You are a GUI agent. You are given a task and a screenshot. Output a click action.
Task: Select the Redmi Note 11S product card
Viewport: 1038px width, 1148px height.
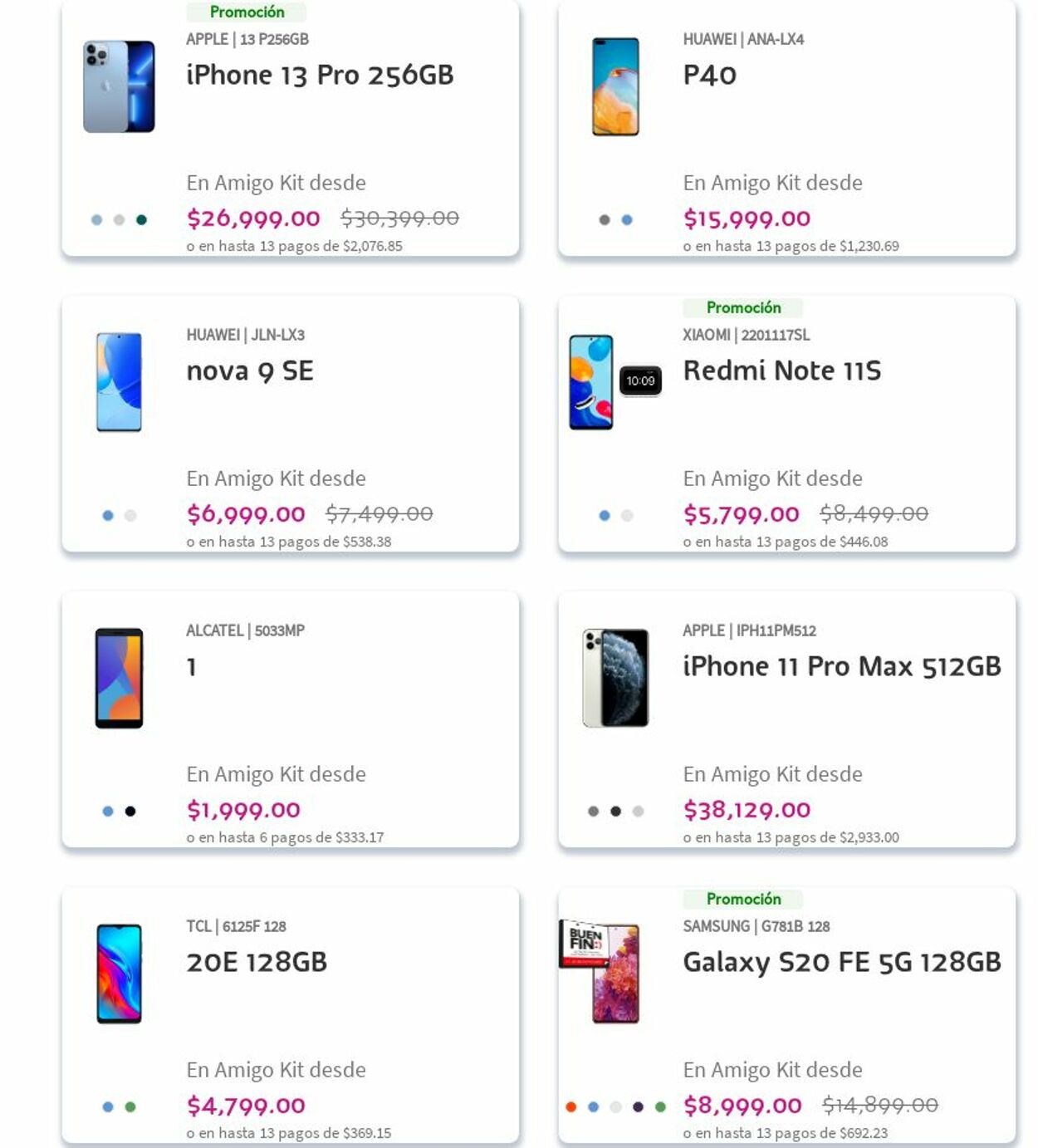(x=781, y=370)
